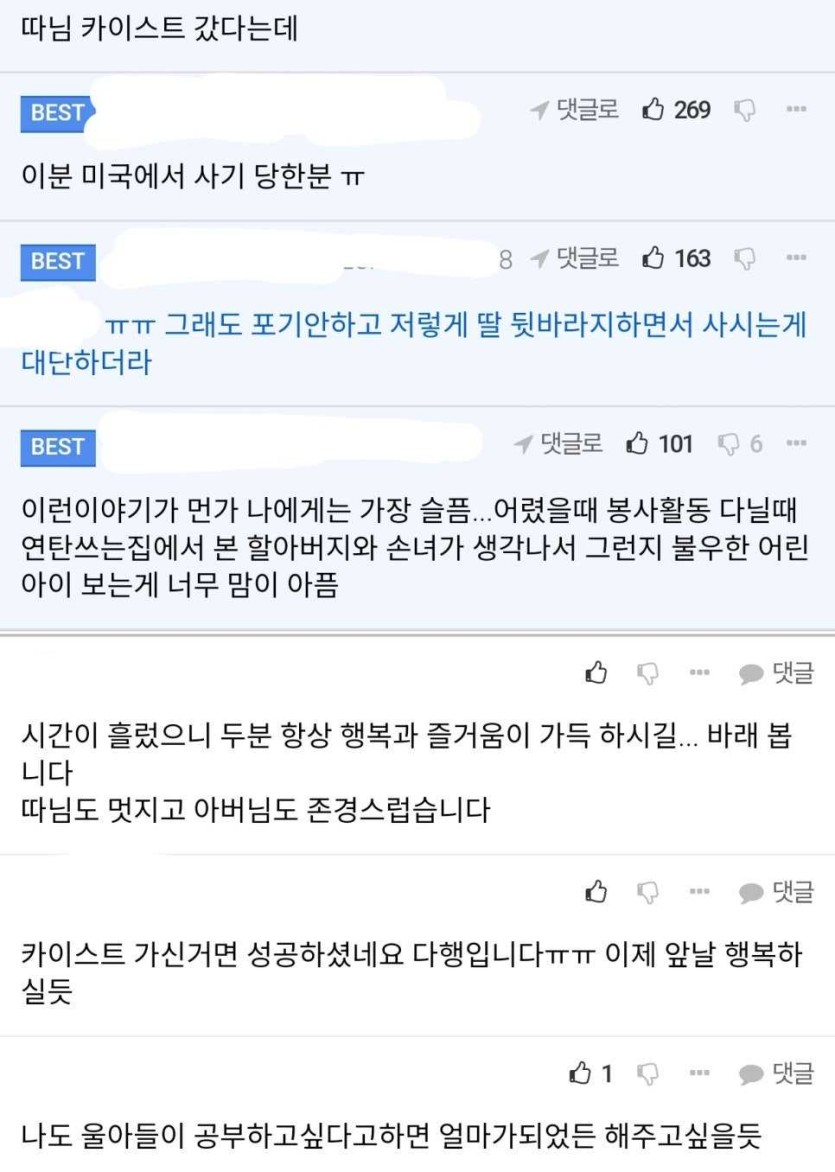Reply with 댓글 to the '나도 울아들이' comment
This screenshot has height=1172, width=835.
click(776, 1074)
